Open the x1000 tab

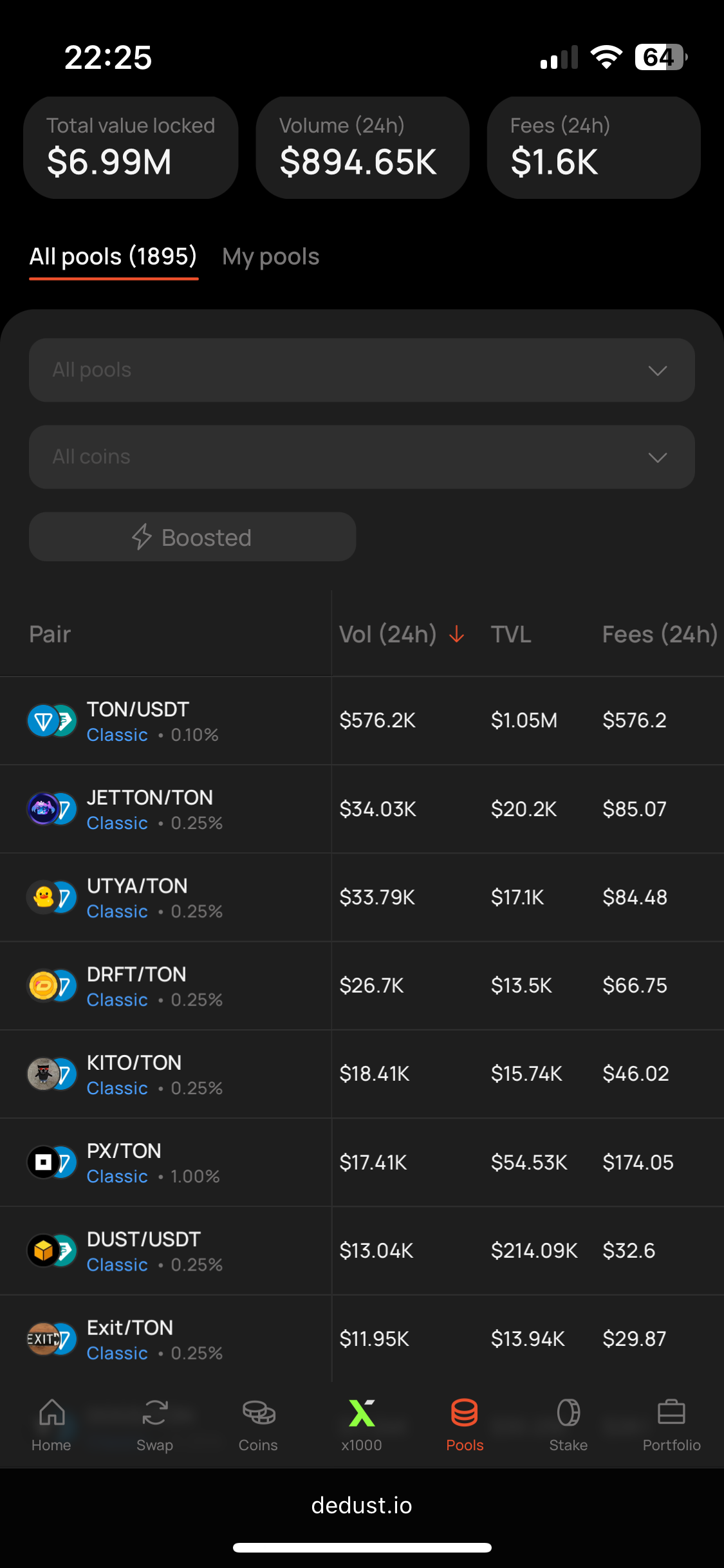(362, 1425)
